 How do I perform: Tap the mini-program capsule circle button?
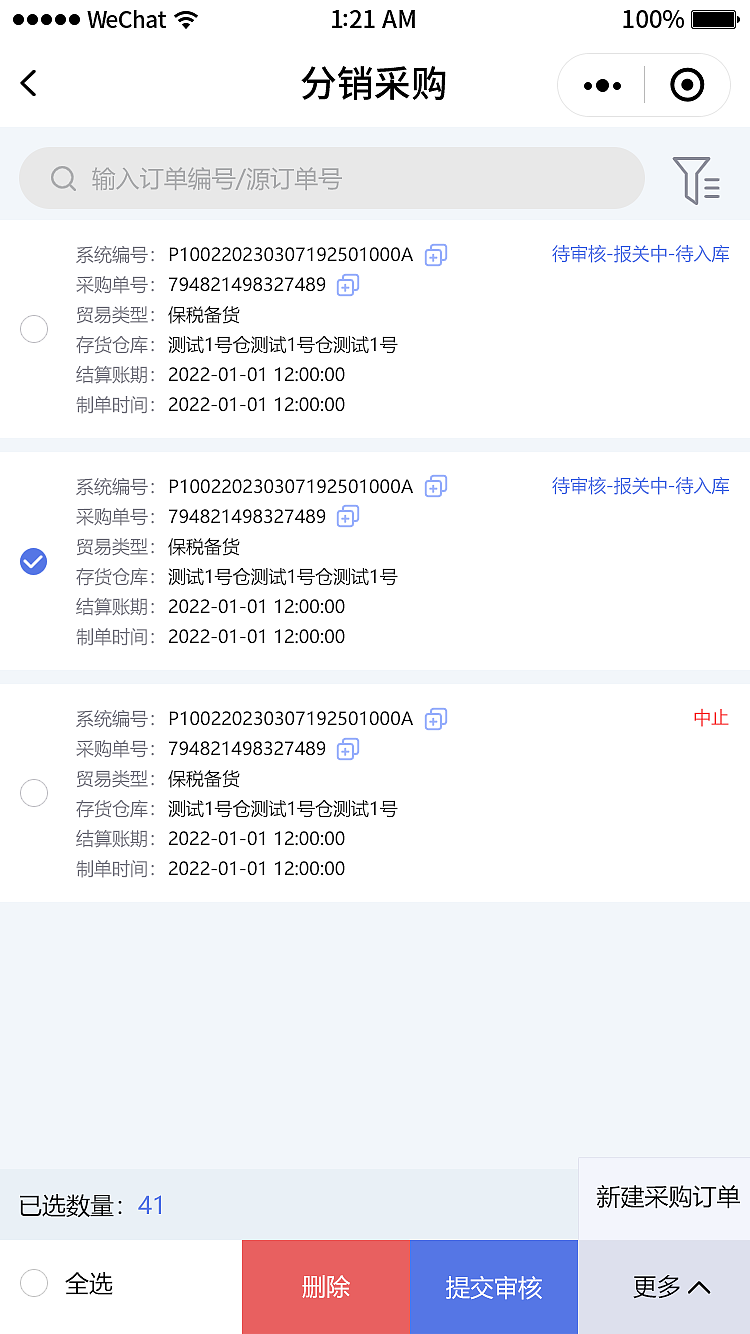[687, 85]
